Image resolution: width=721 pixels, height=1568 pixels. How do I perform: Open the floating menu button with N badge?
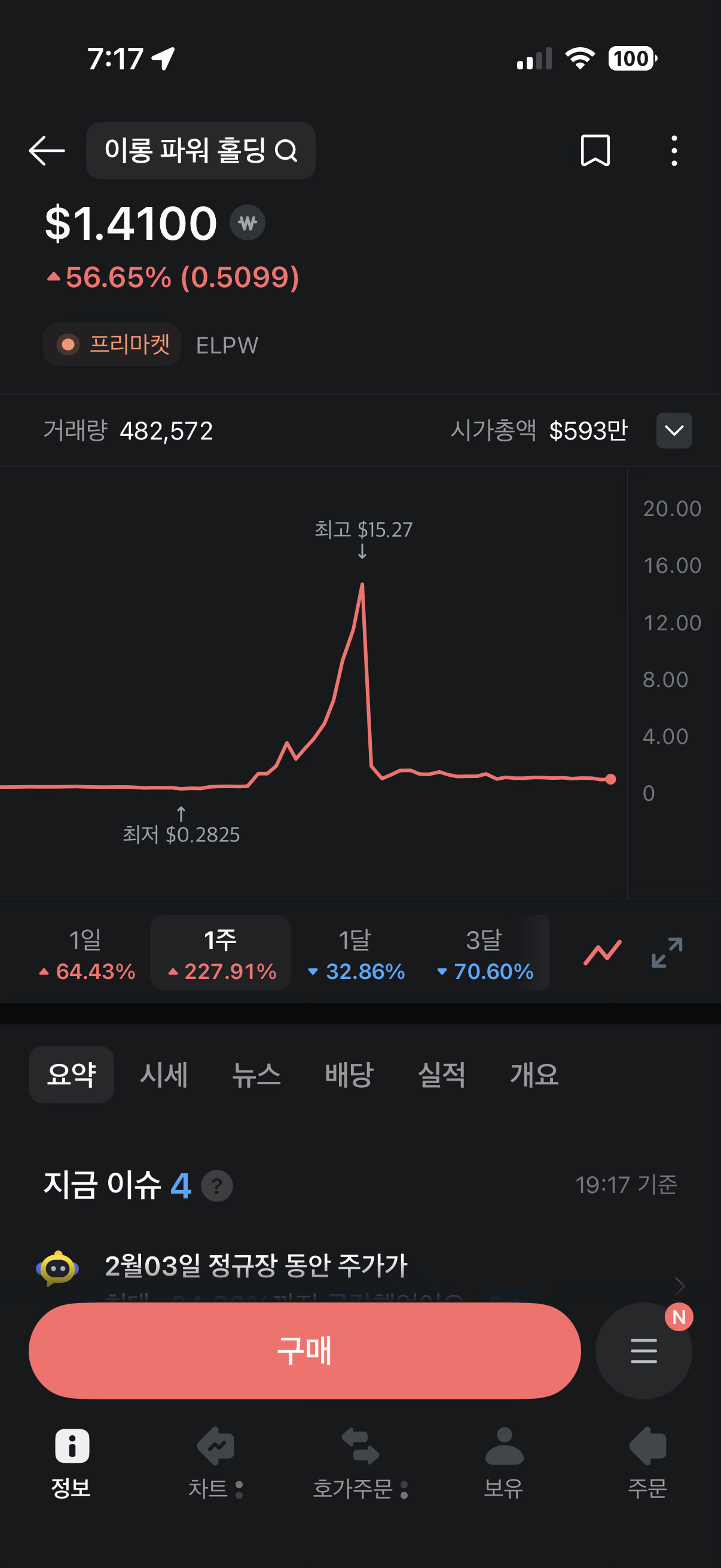coord(643,1351)
